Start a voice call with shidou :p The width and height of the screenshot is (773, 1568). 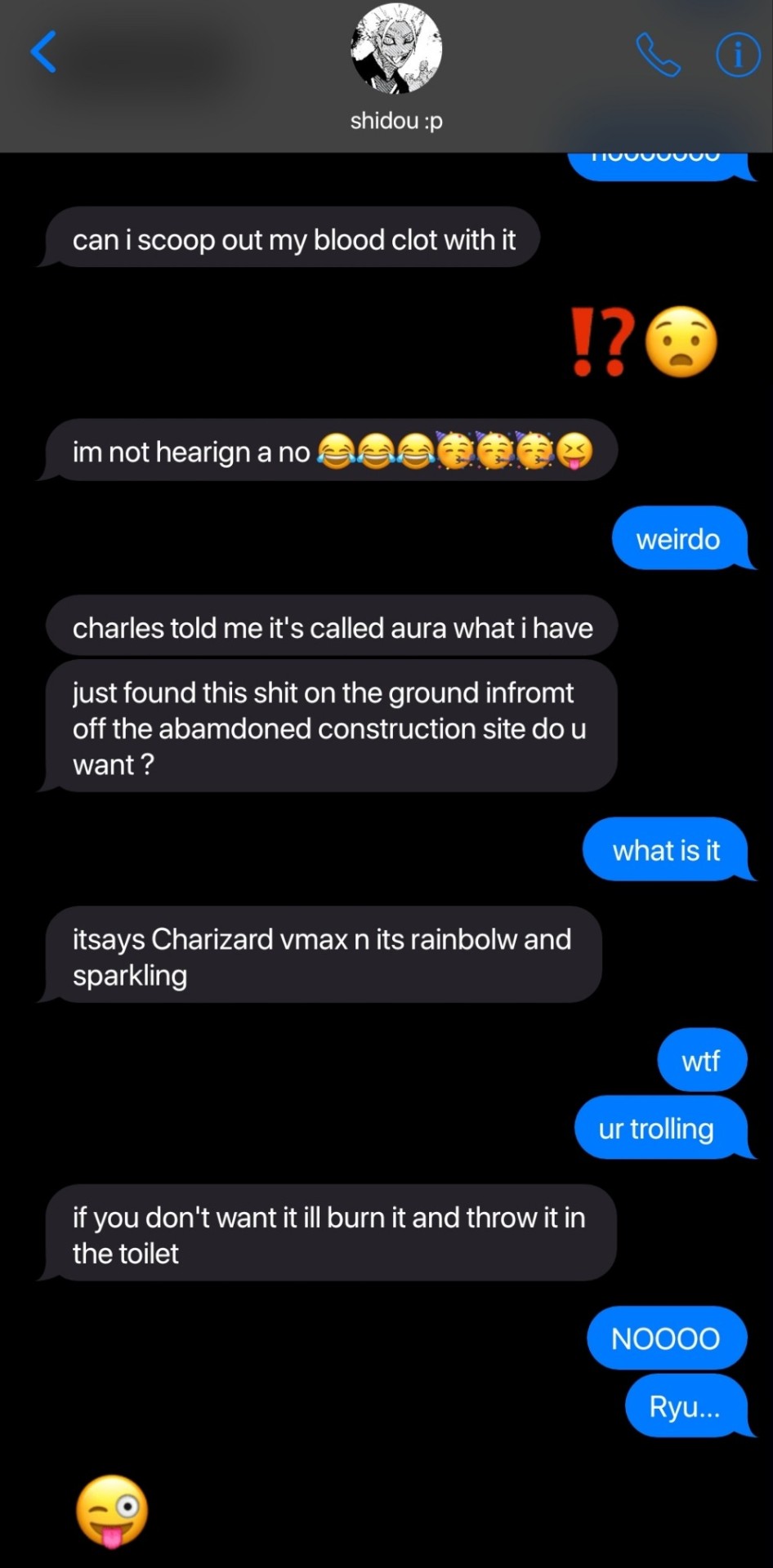pyautogui.click(x=658, y=55)
